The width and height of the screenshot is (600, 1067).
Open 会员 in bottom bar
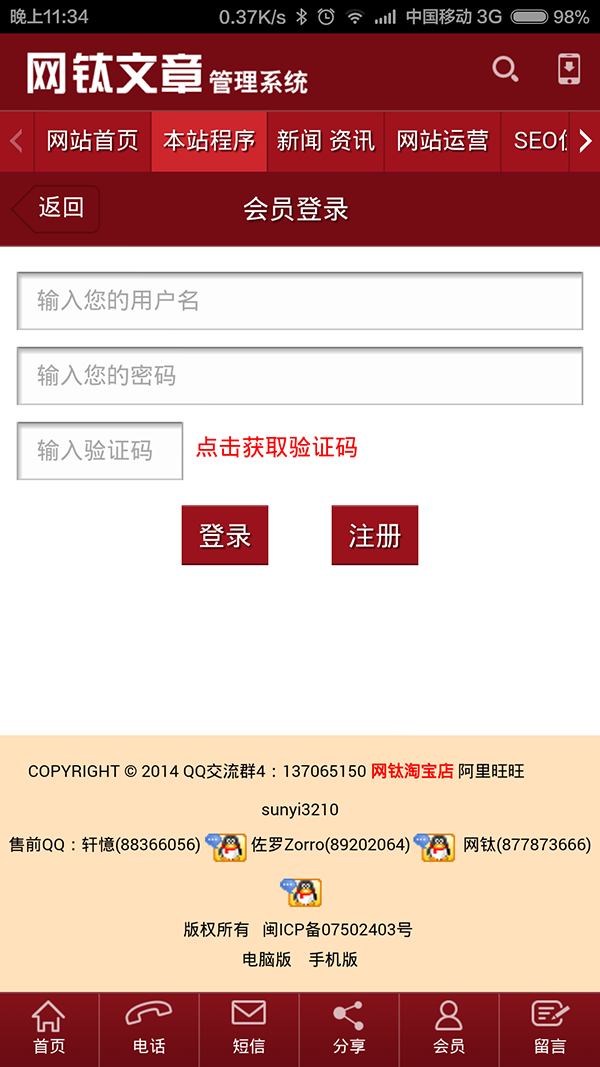(x=449, y=1028)
